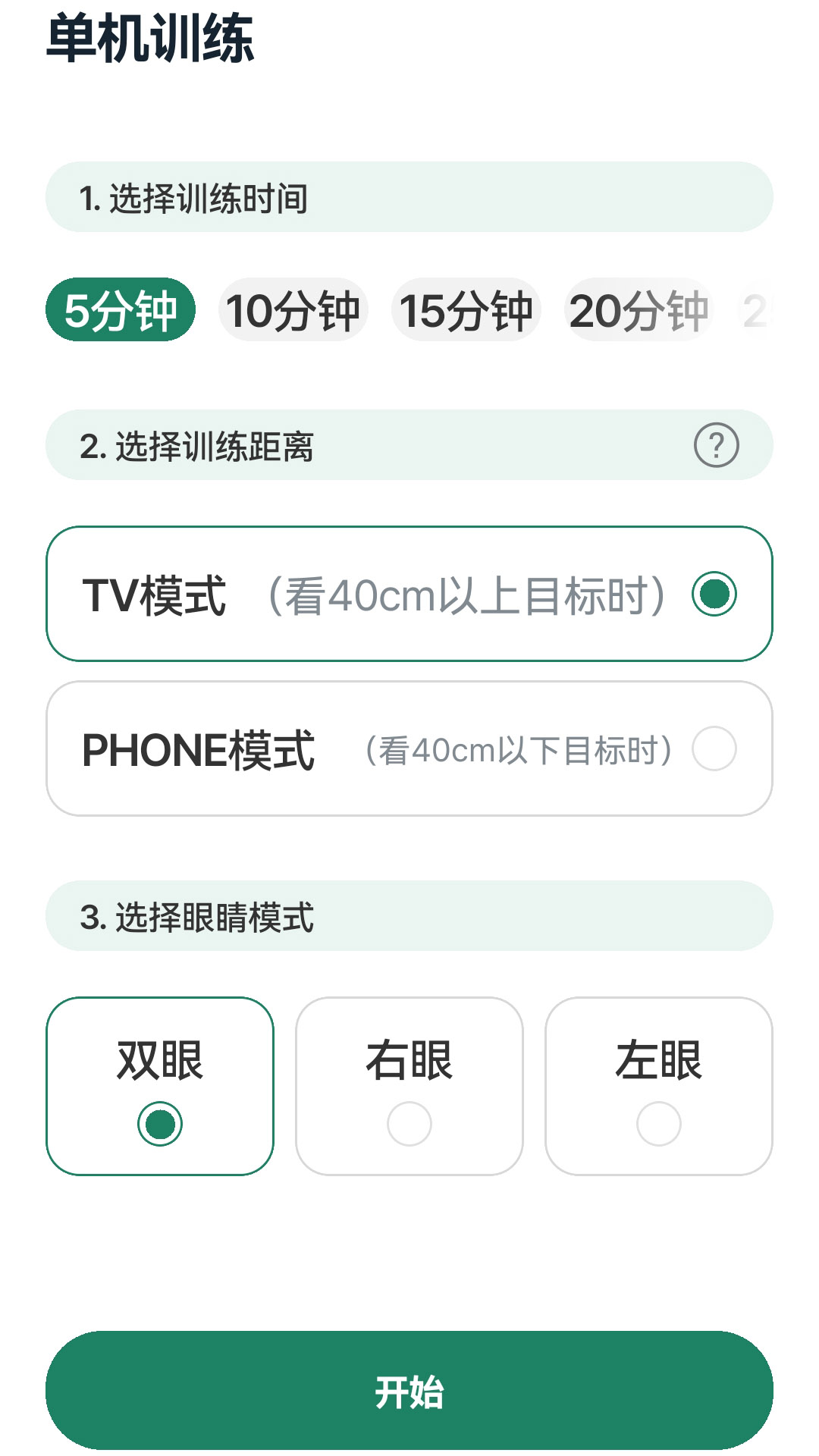
Task: Tap 开始 to begin training
Action: [x=409, y=1391]
